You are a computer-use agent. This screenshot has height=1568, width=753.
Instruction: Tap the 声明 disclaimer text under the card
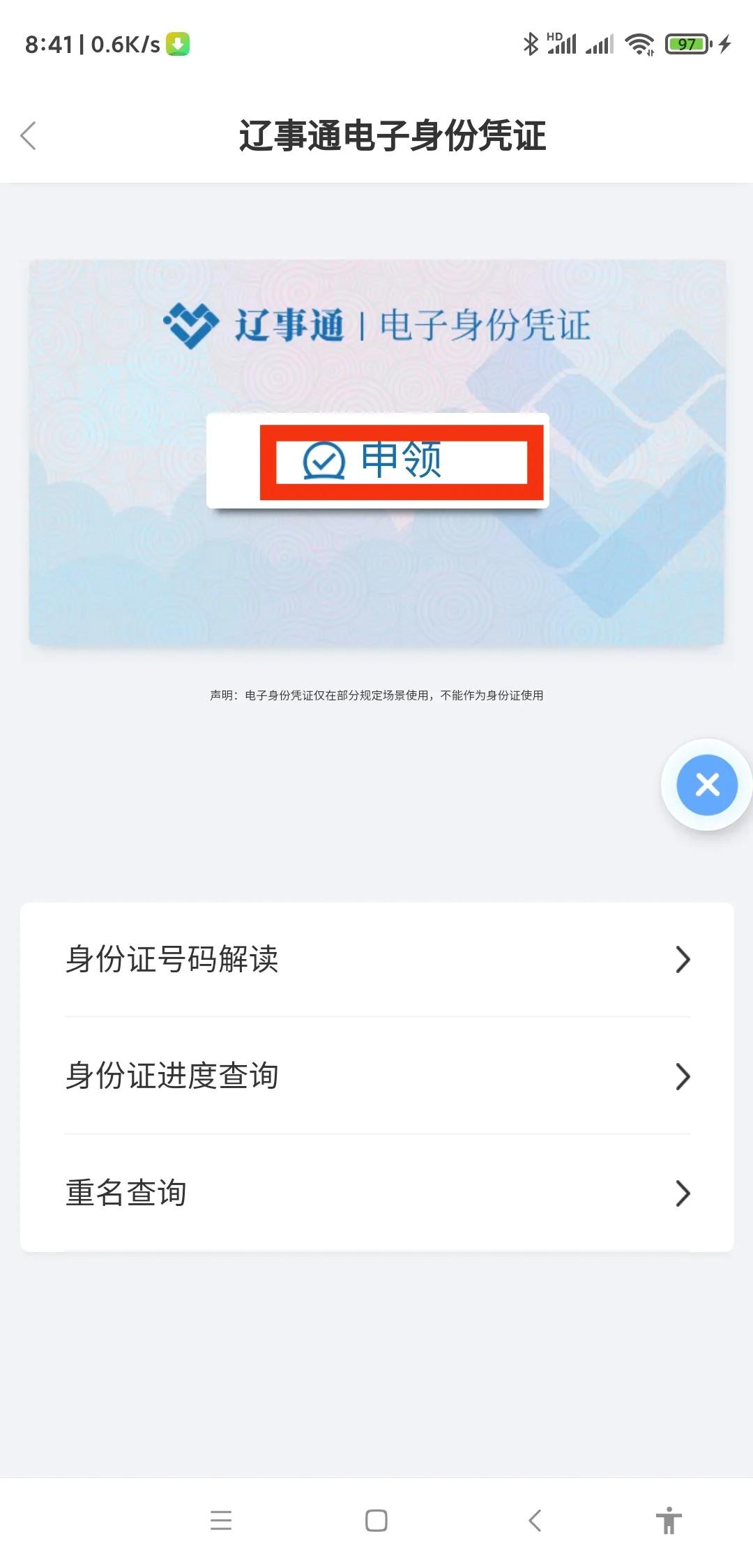376,695
